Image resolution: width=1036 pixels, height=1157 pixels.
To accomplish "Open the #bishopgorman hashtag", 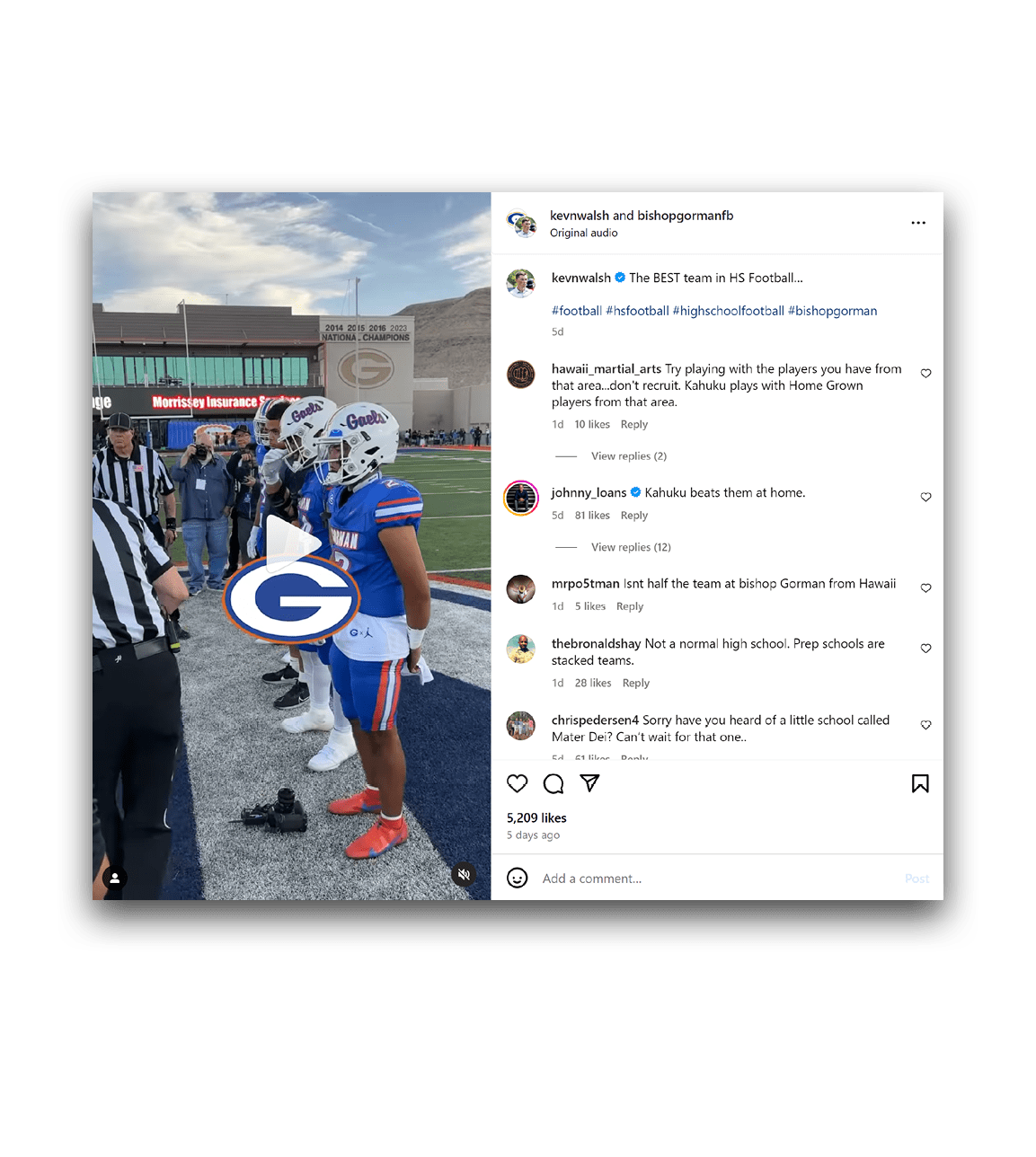I will pos(832,311).
